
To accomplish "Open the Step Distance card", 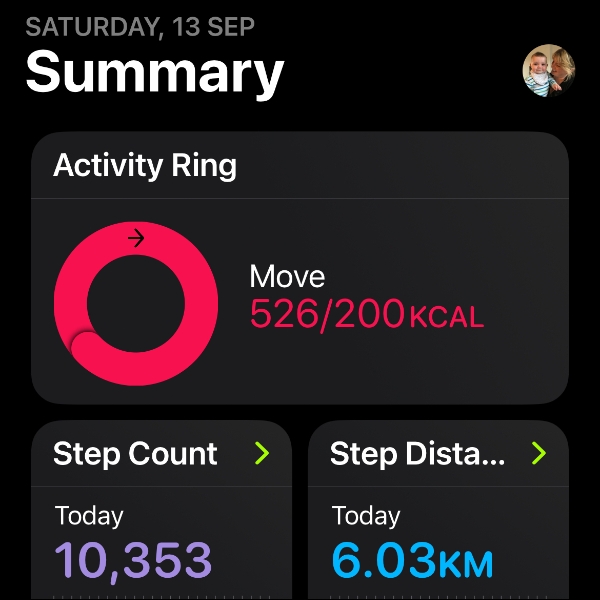I will [438, 510].
